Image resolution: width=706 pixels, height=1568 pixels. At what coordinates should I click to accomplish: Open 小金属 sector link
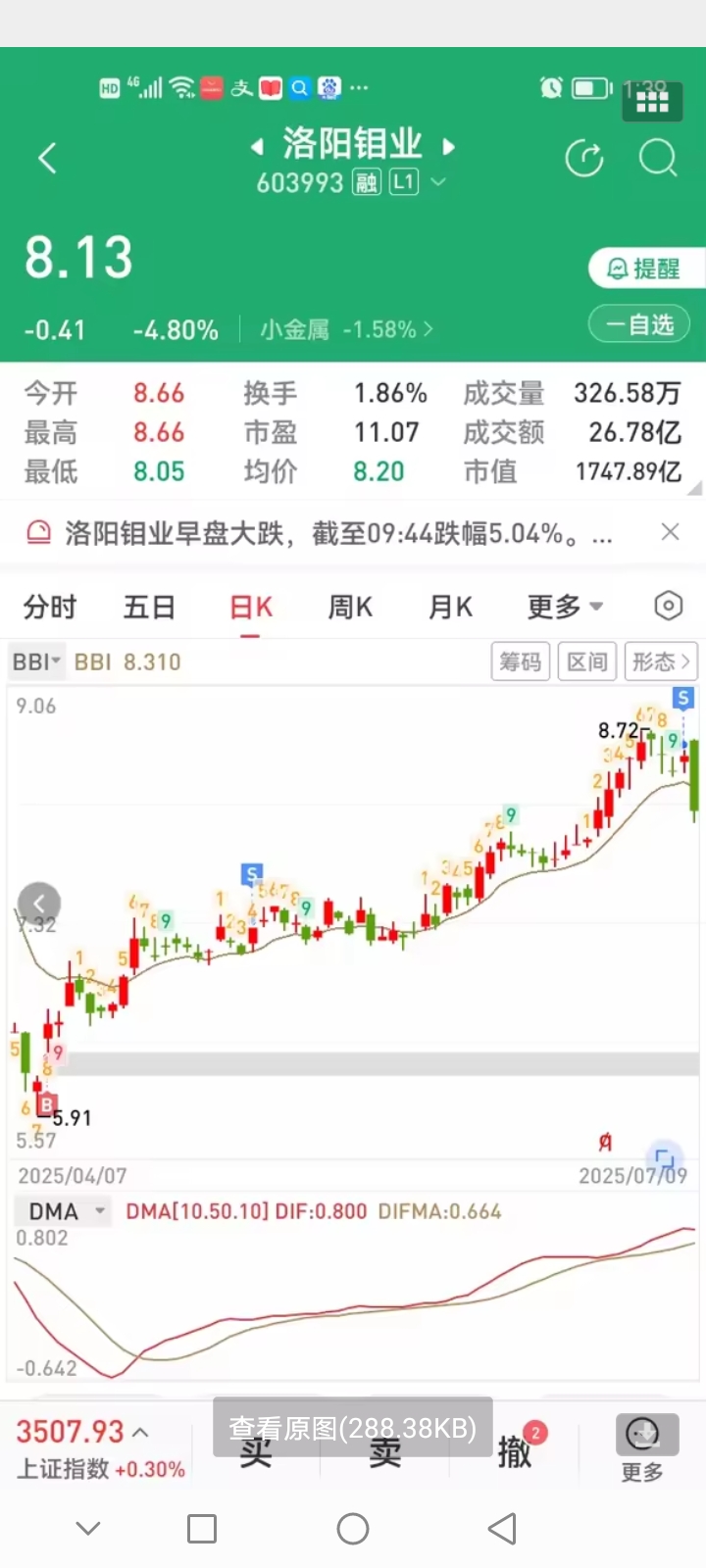346,329
